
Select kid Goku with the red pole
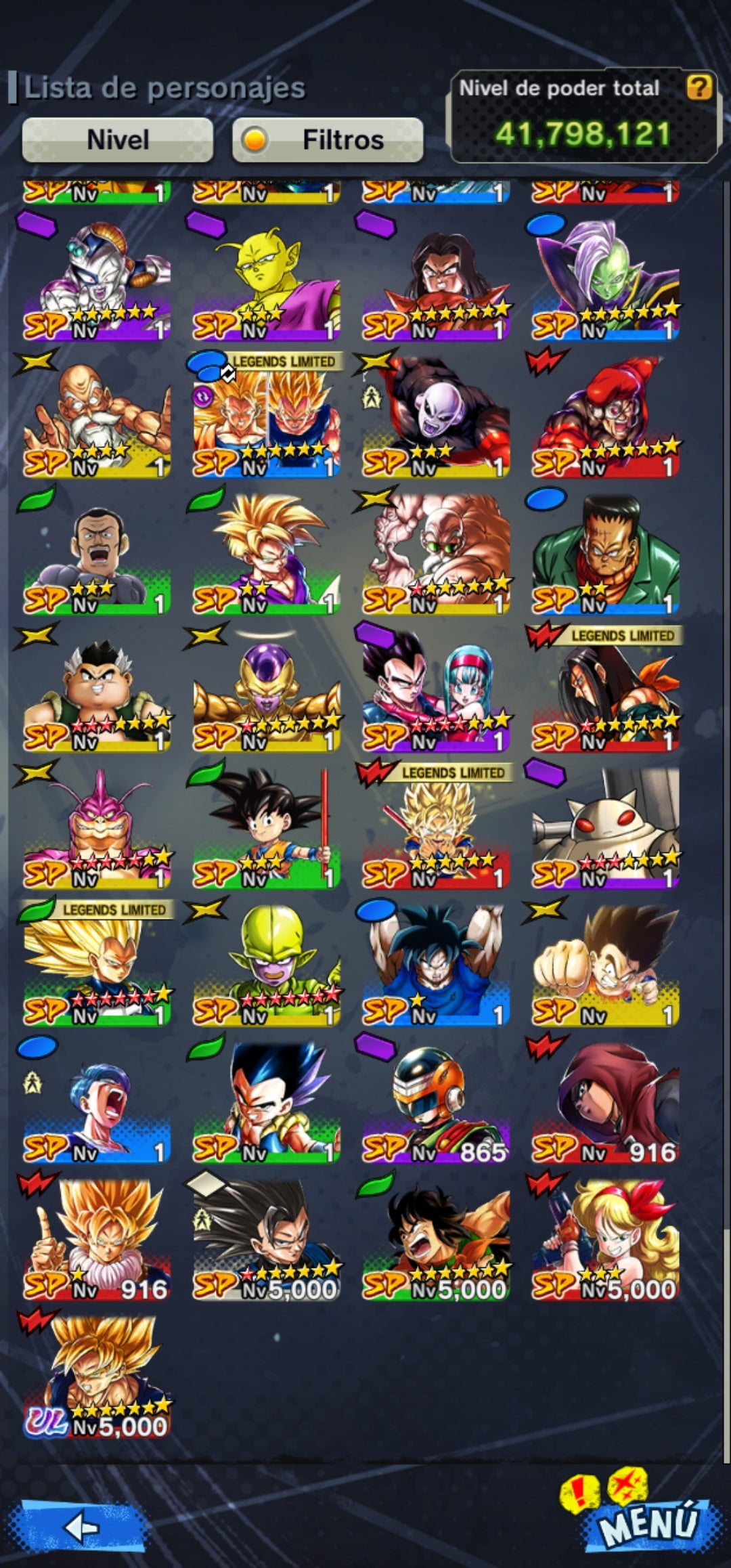point(266,829)
